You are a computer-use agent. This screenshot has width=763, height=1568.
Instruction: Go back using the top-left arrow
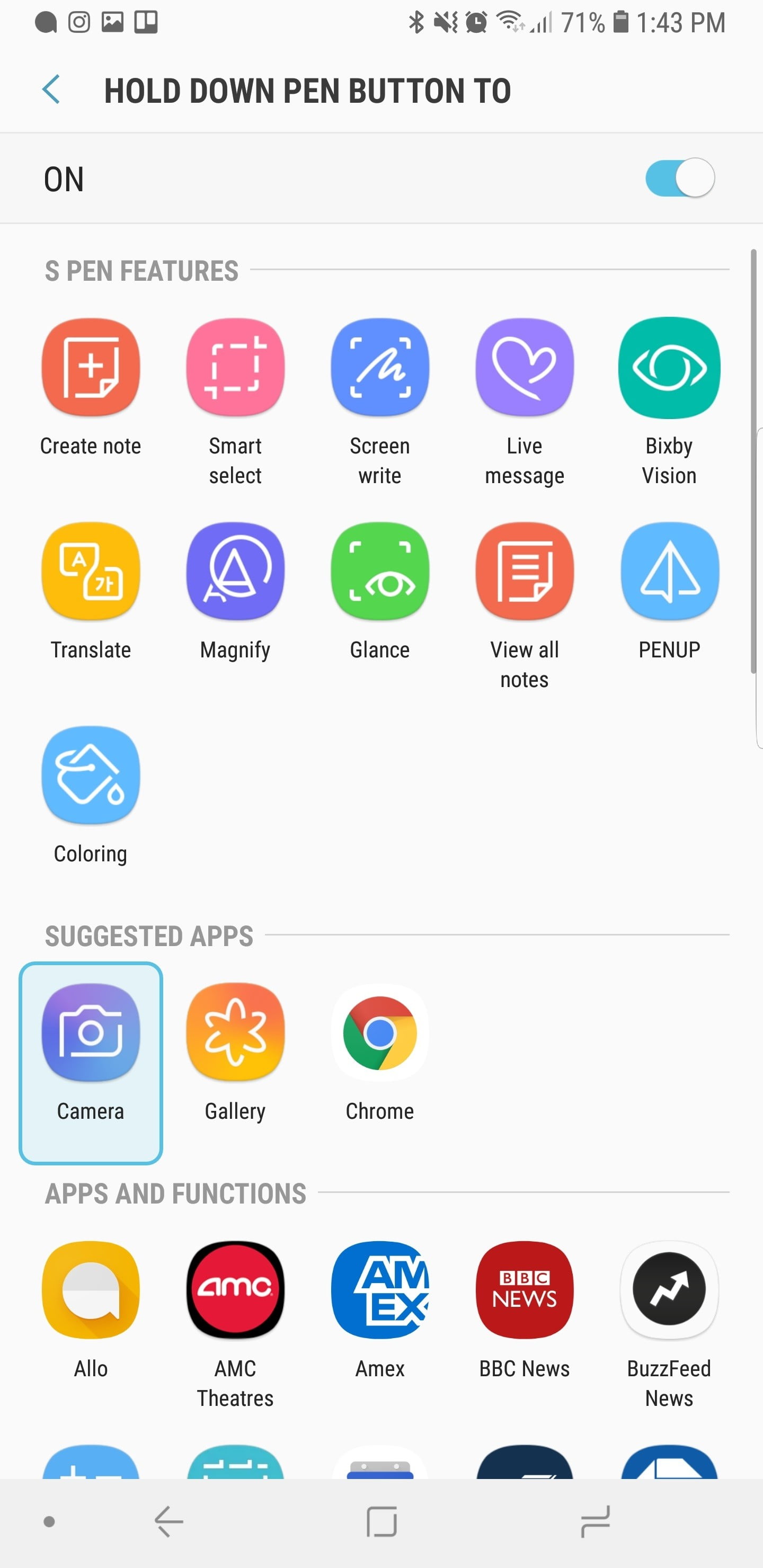pyautogui.click(x=51, y=90)
